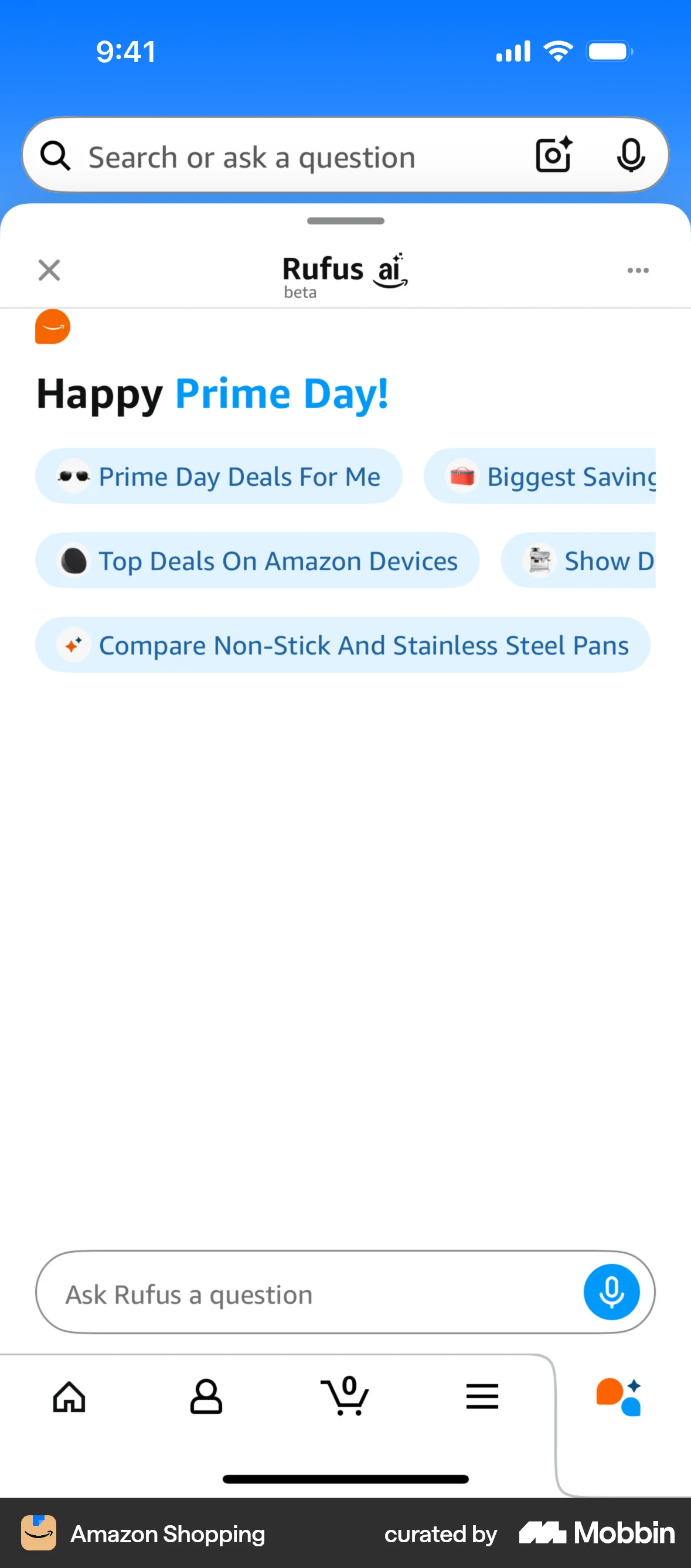Open your account profile icon

[206, 1397]
